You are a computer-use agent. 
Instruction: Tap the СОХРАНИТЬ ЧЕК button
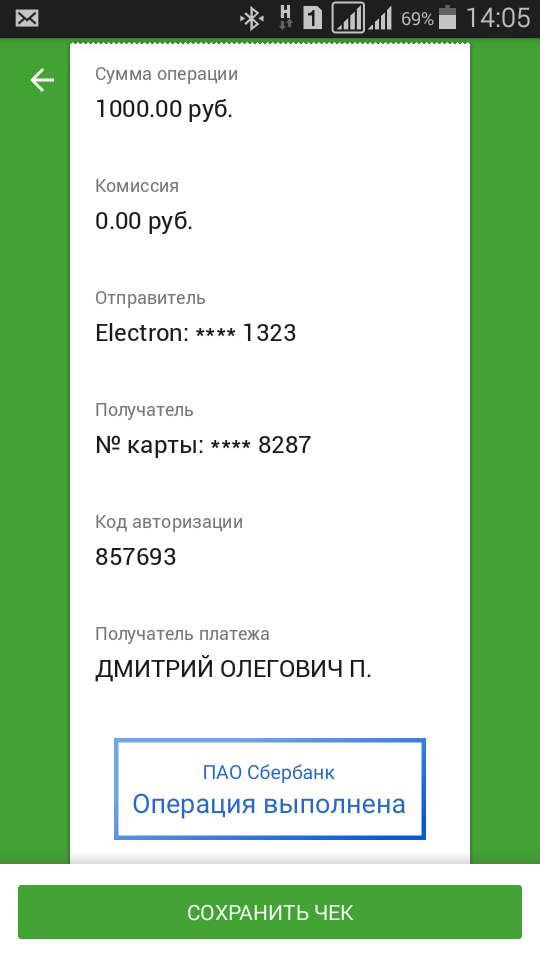pos(269,912)
